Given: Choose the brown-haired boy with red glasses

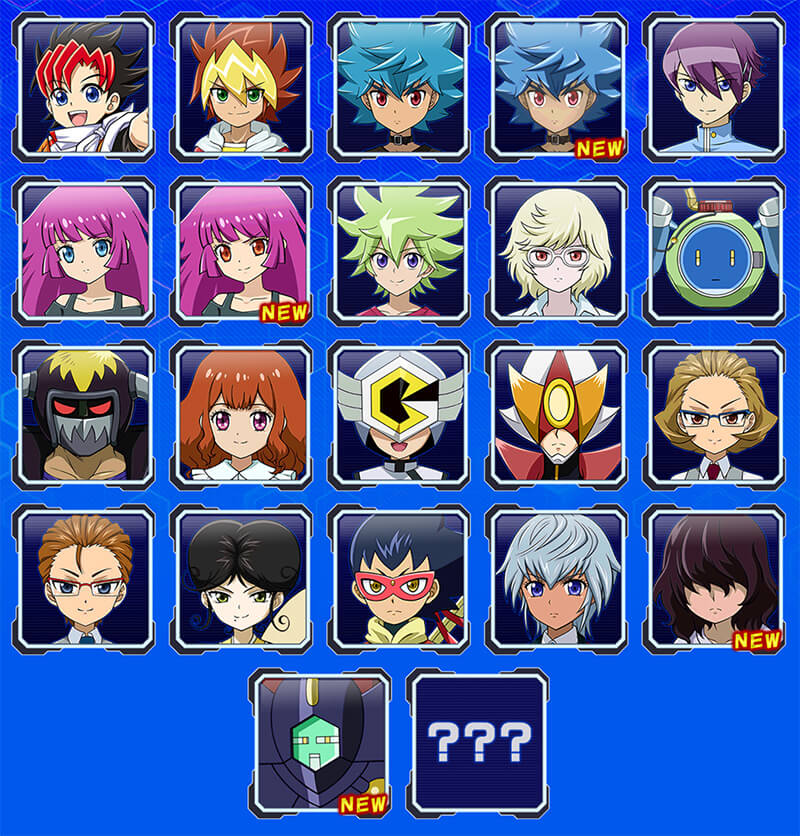Looking at the screenshot, I should coord(84,579).
